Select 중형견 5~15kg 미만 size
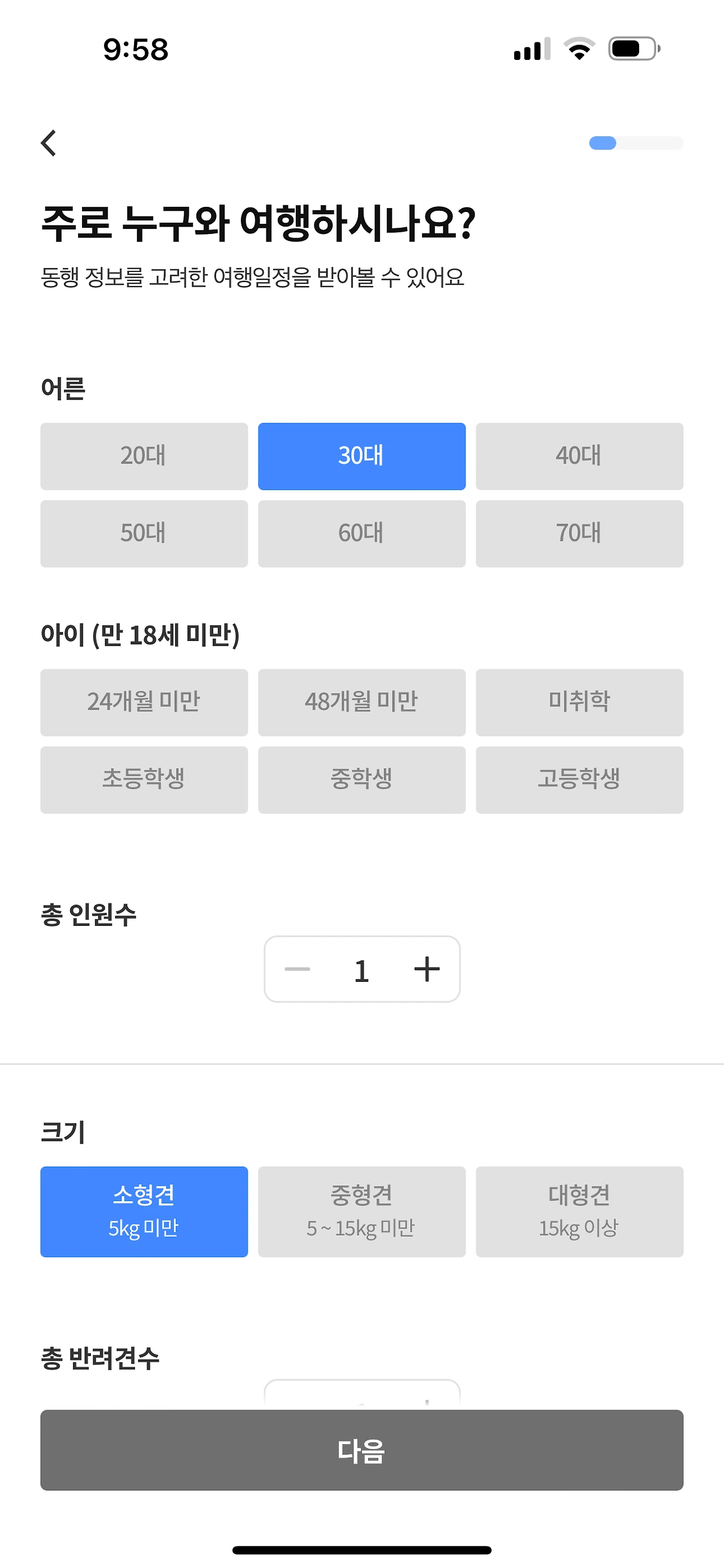Screen dimensions: 724x1568 tap(361, 1211)
